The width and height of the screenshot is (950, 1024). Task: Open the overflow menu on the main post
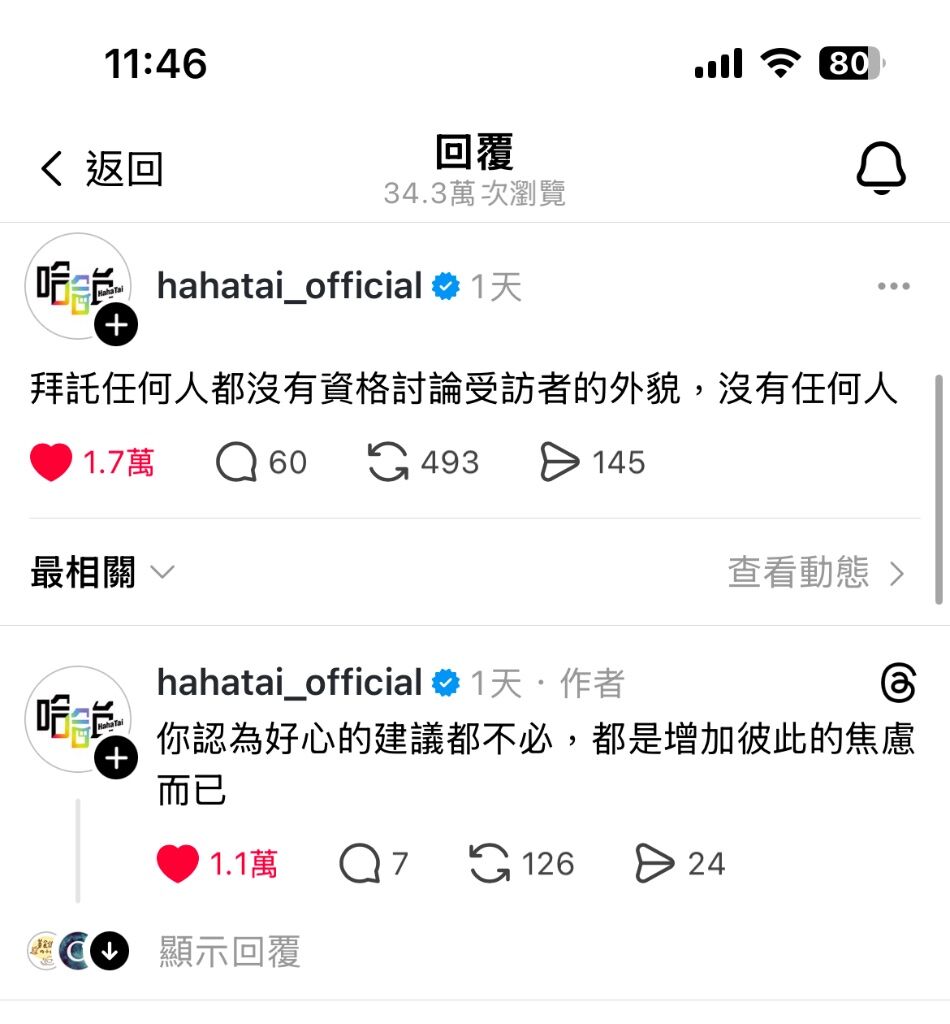(893, 287)
